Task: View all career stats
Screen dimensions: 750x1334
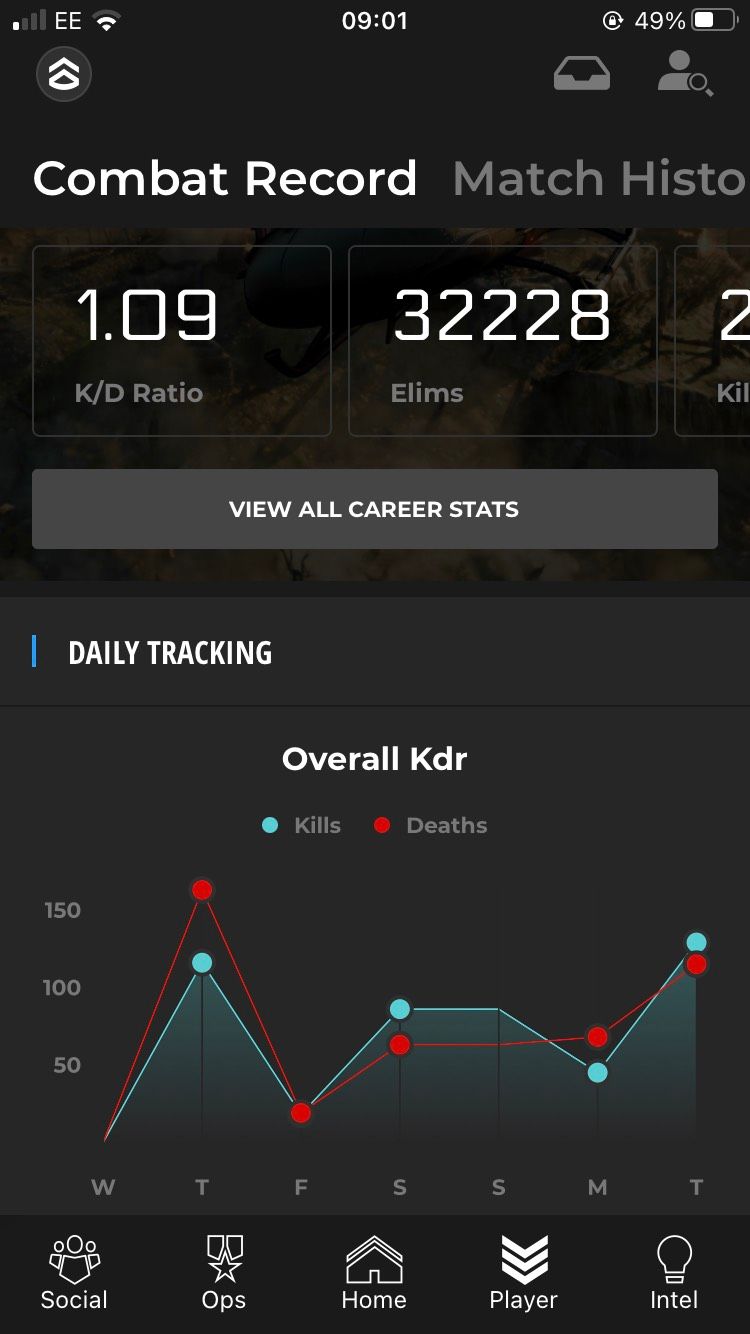Action: point(374,509)
